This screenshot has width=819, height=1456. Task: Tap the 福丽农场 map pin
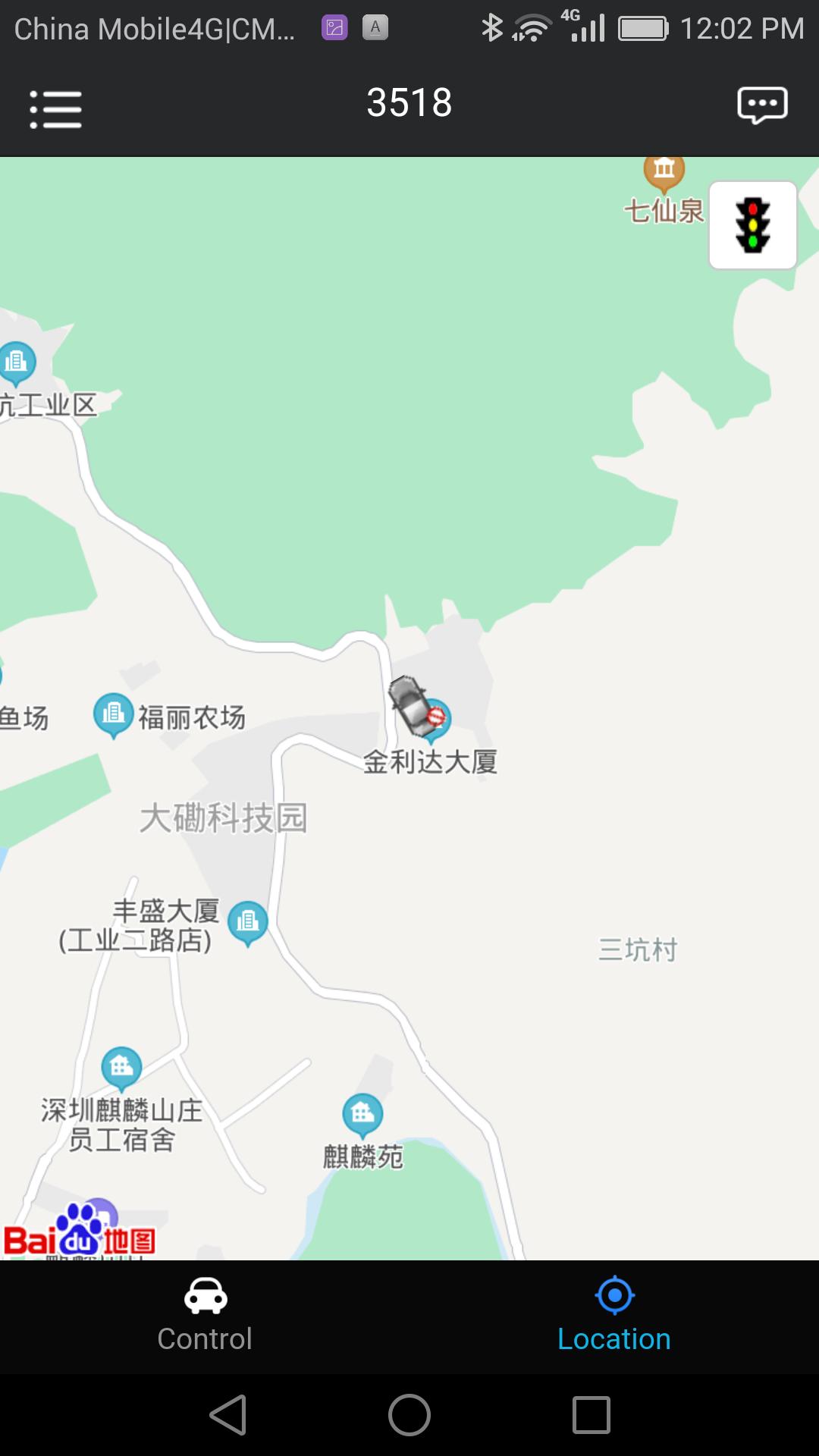click(113, 715)
